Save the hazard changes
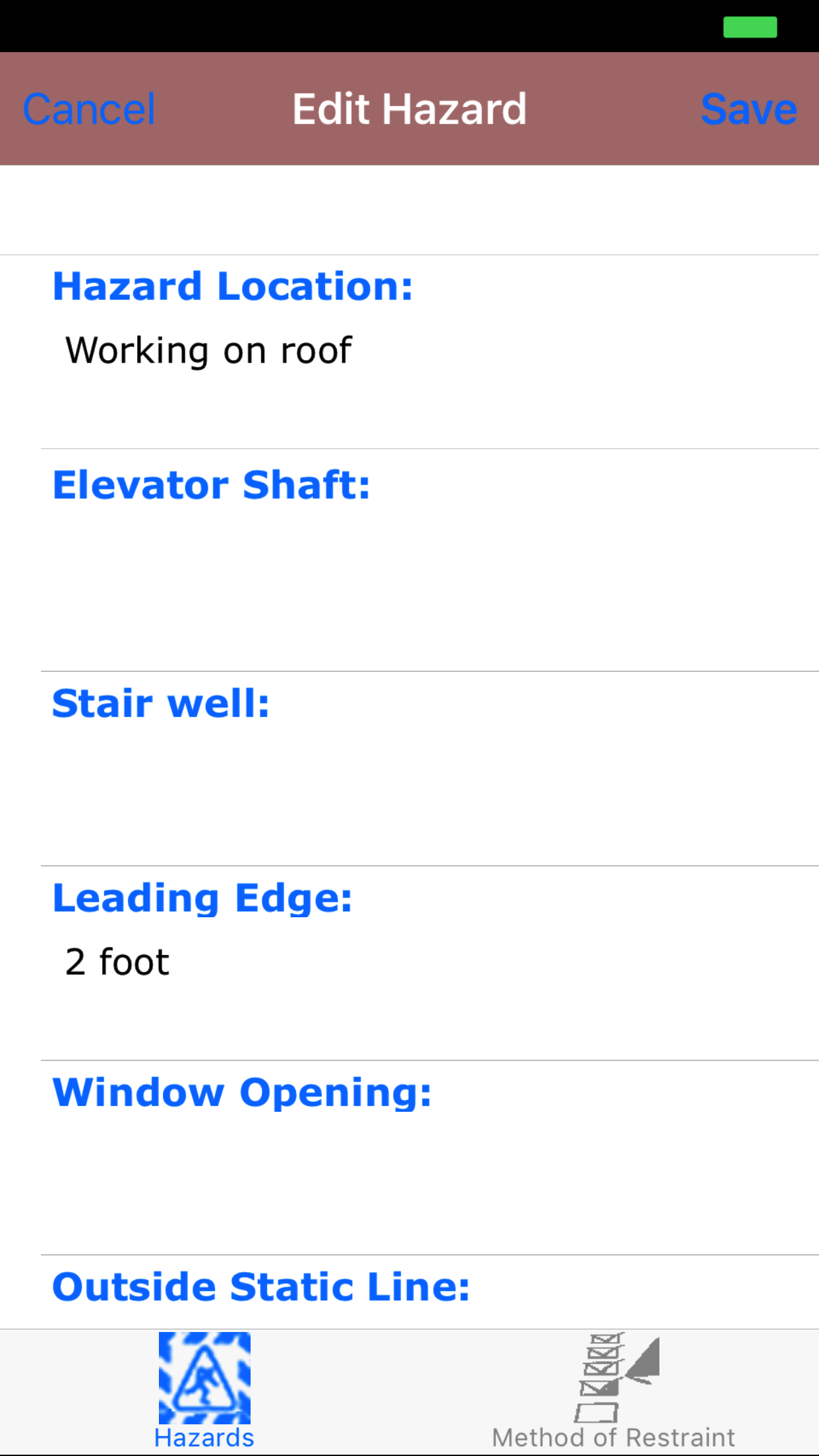The width and height of the screenshot is (819, 1456). (x=748, y=109)
